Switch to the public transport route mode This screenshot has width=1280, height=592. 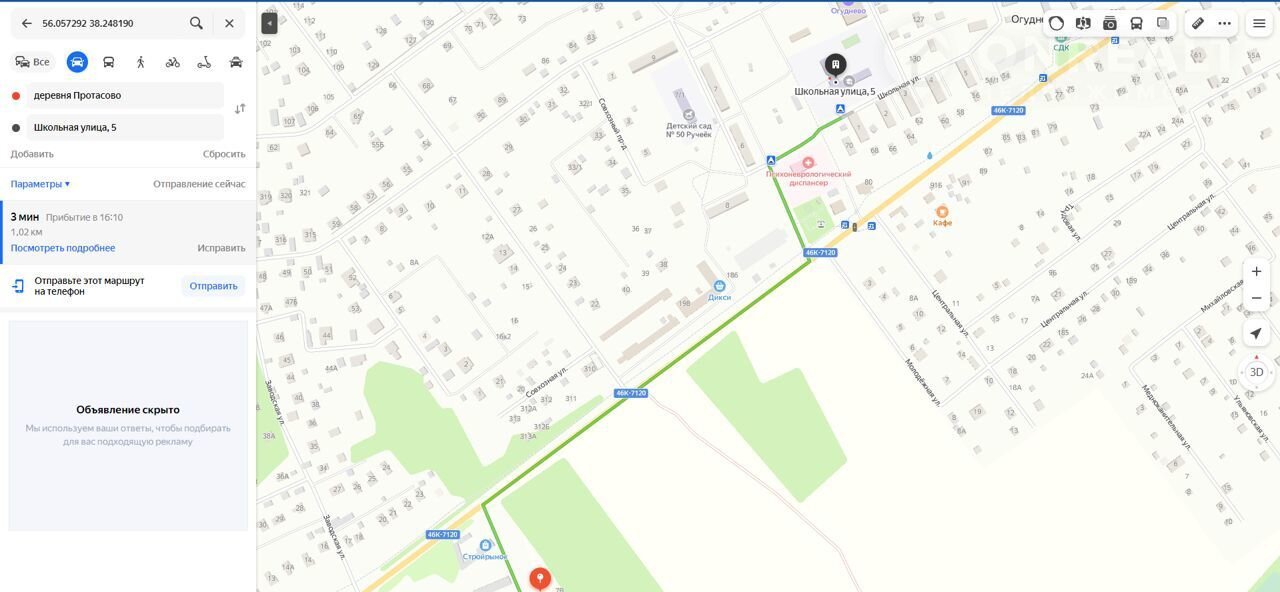(109, 62)
